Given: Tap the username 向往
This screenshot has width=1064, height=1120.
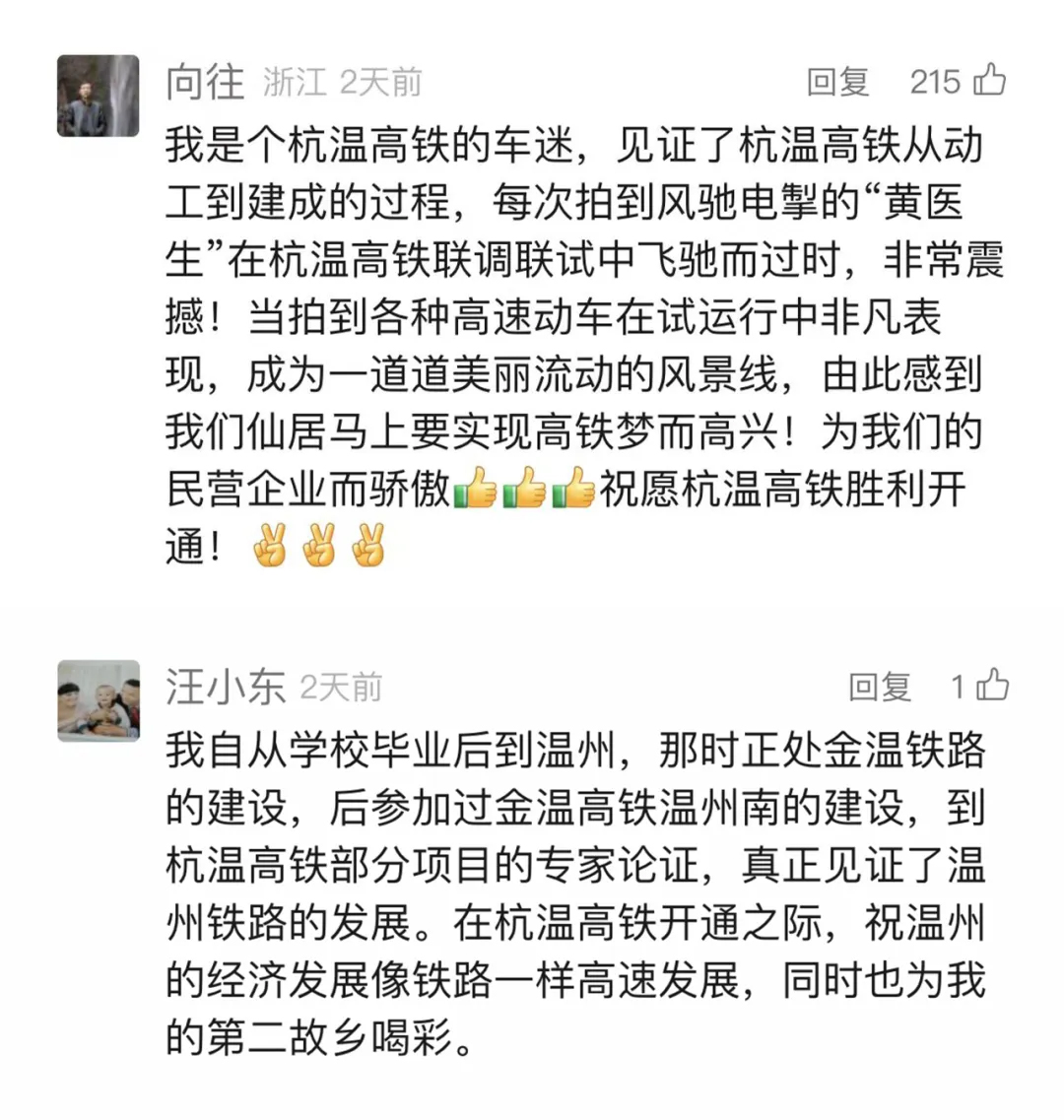Looking at the screenshot, I should click(204, 82).
